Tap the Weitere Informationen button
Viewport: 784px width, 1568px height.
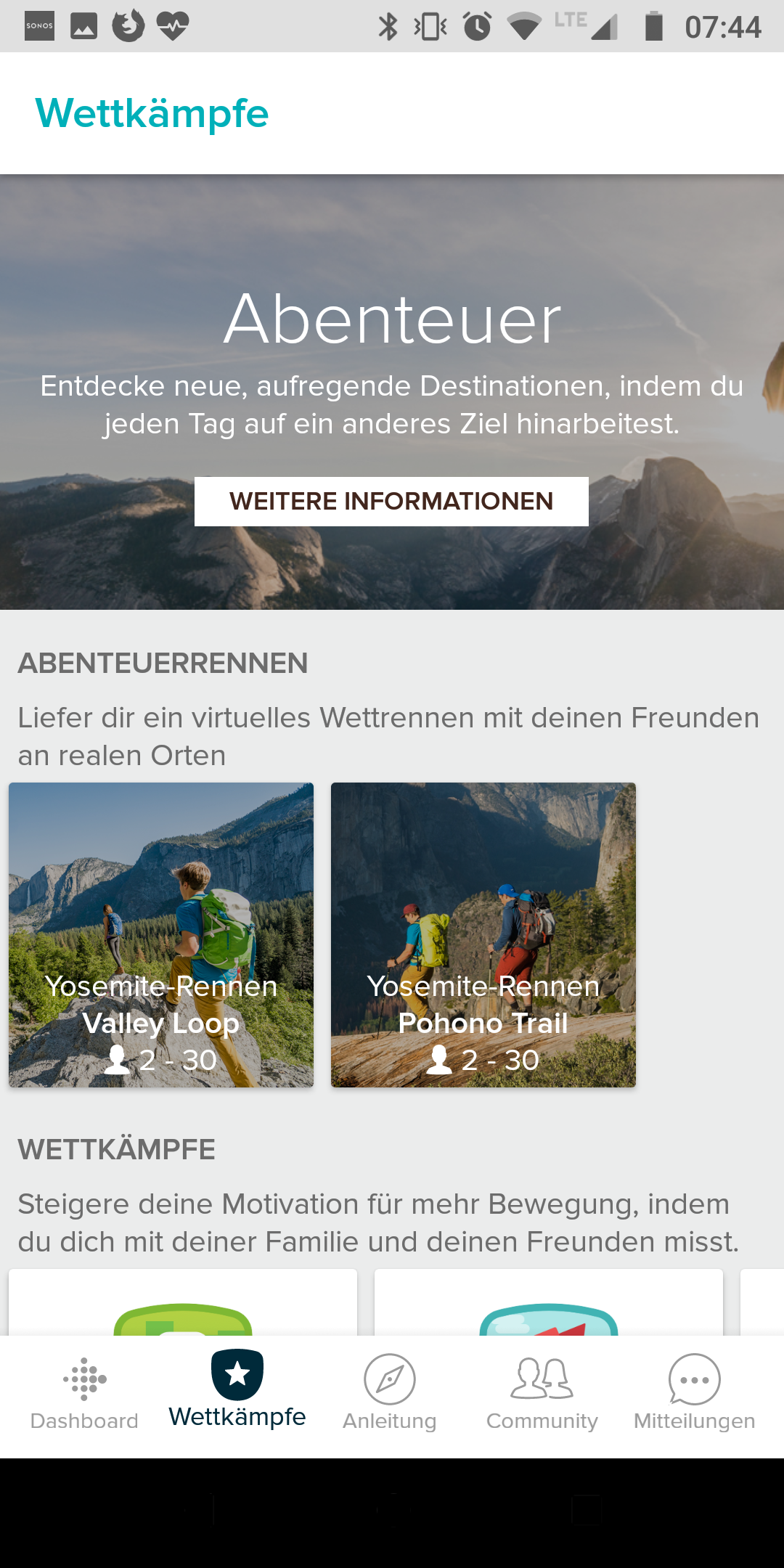[391, 502]
